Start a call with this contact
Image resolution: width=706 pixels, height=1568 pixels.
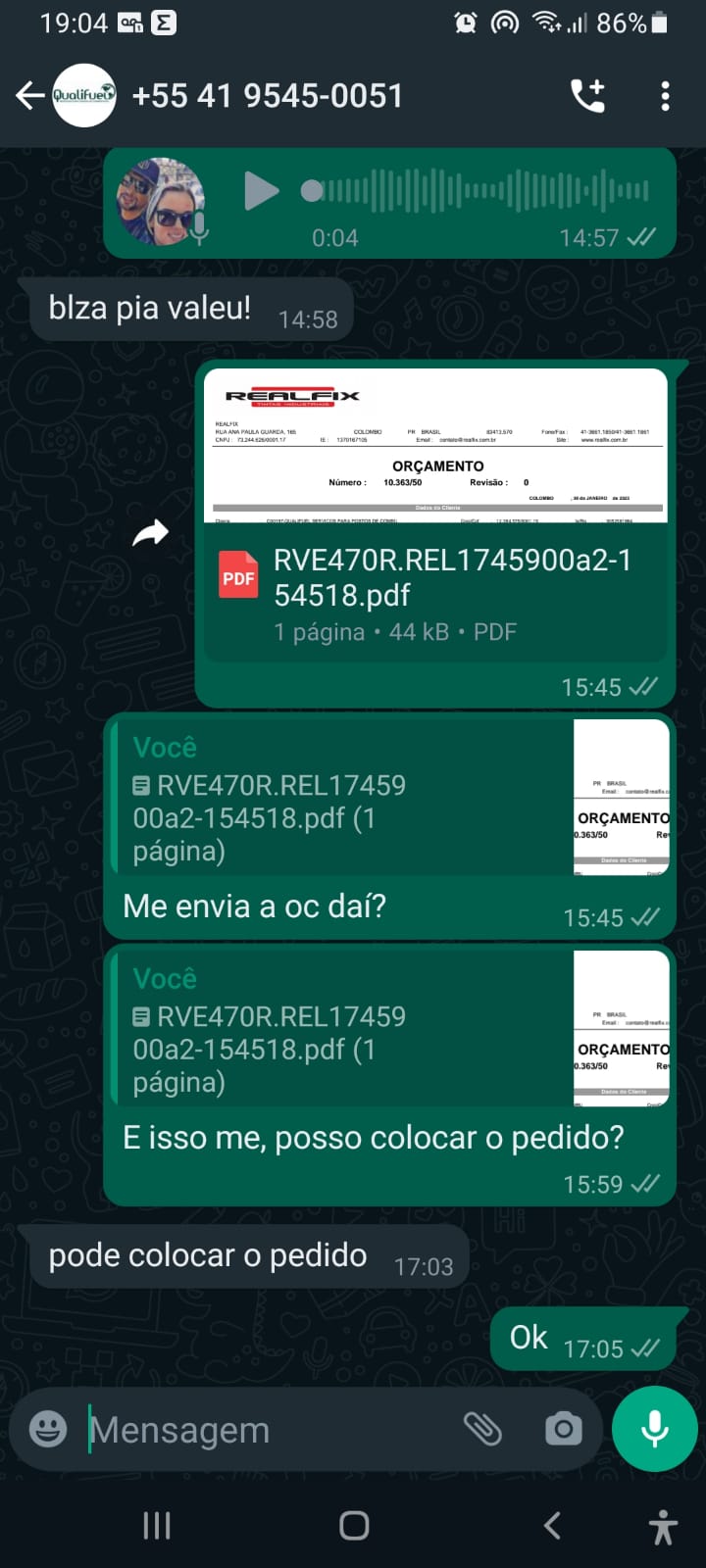pos(587,95)
